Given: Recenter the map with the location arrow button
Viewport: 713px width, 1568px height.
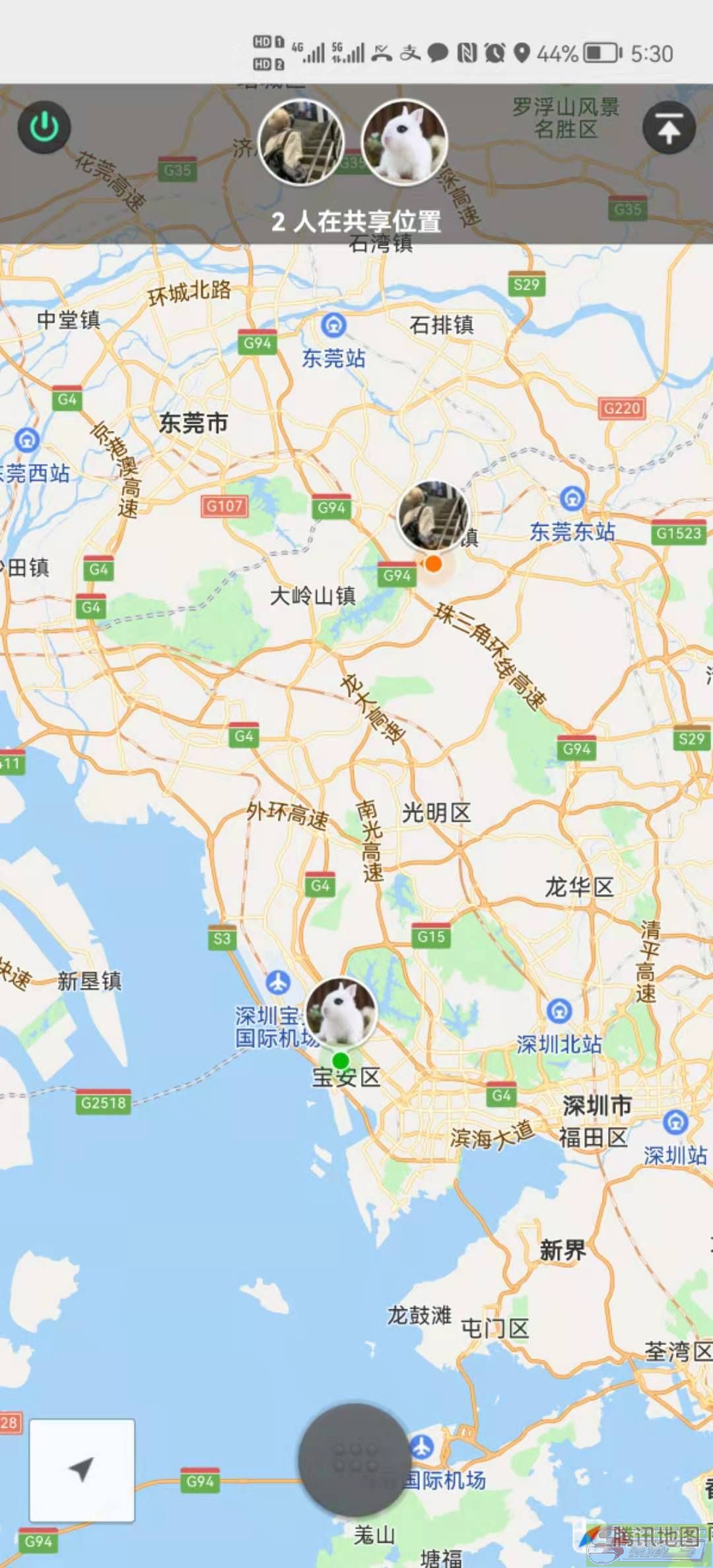Looking at the screenshot, I should tap(82, 1470).
